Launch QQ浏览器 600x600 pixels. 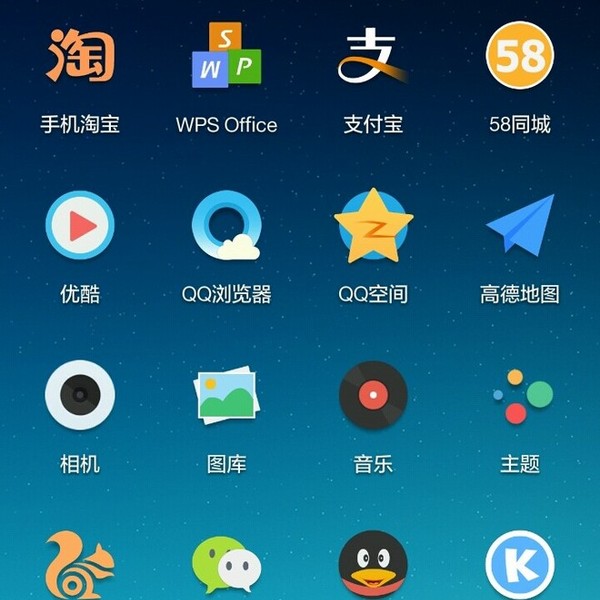coord(226,226)
